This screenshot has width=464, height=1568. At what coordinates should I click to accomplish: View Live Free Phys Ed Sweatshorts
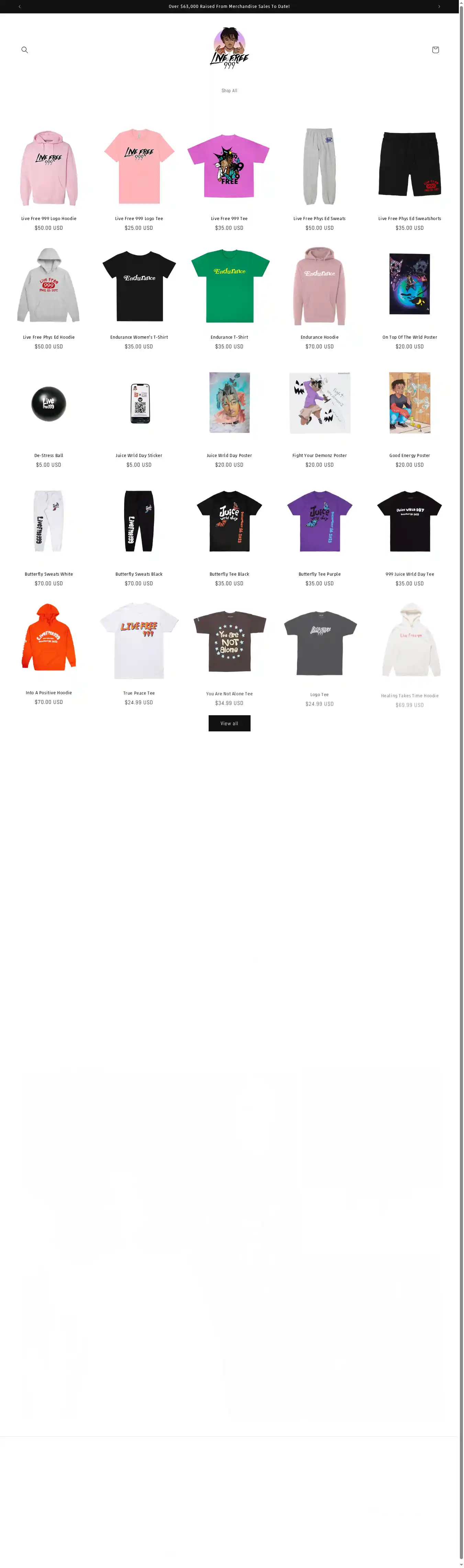(x=409, y=218)
